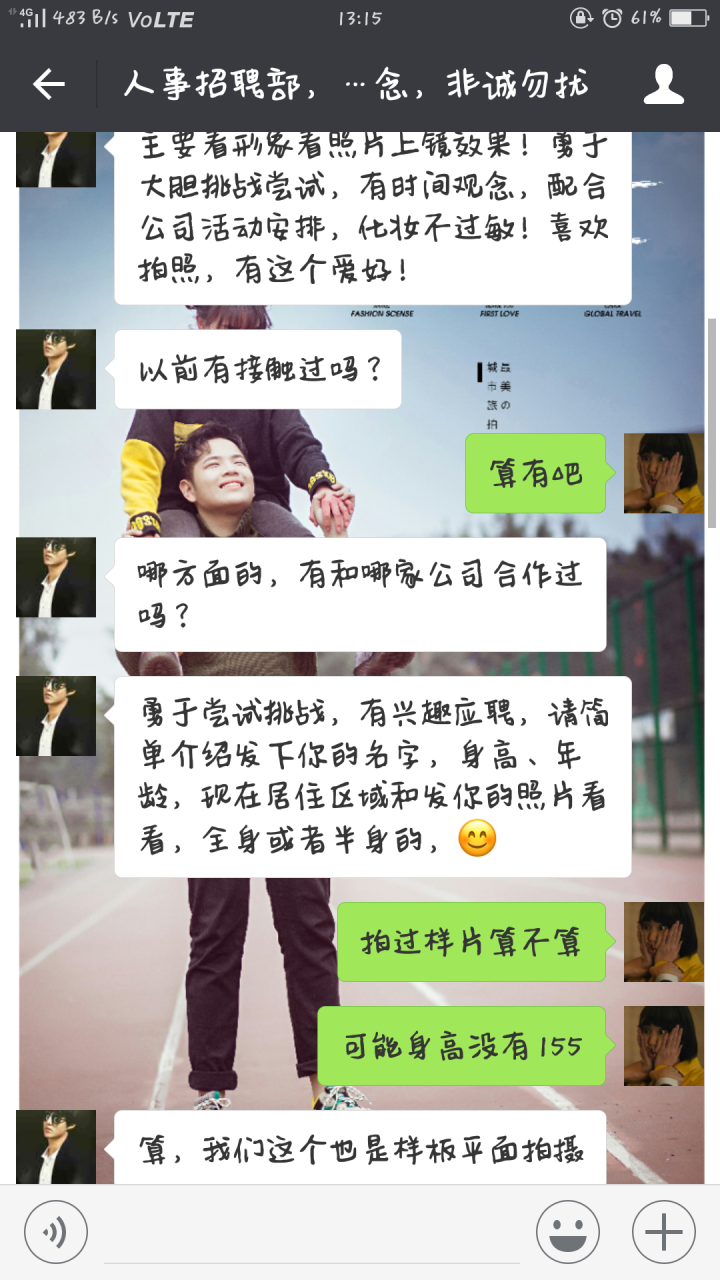
Task: Open the plus attachments menu
Action: (663, 1231)
